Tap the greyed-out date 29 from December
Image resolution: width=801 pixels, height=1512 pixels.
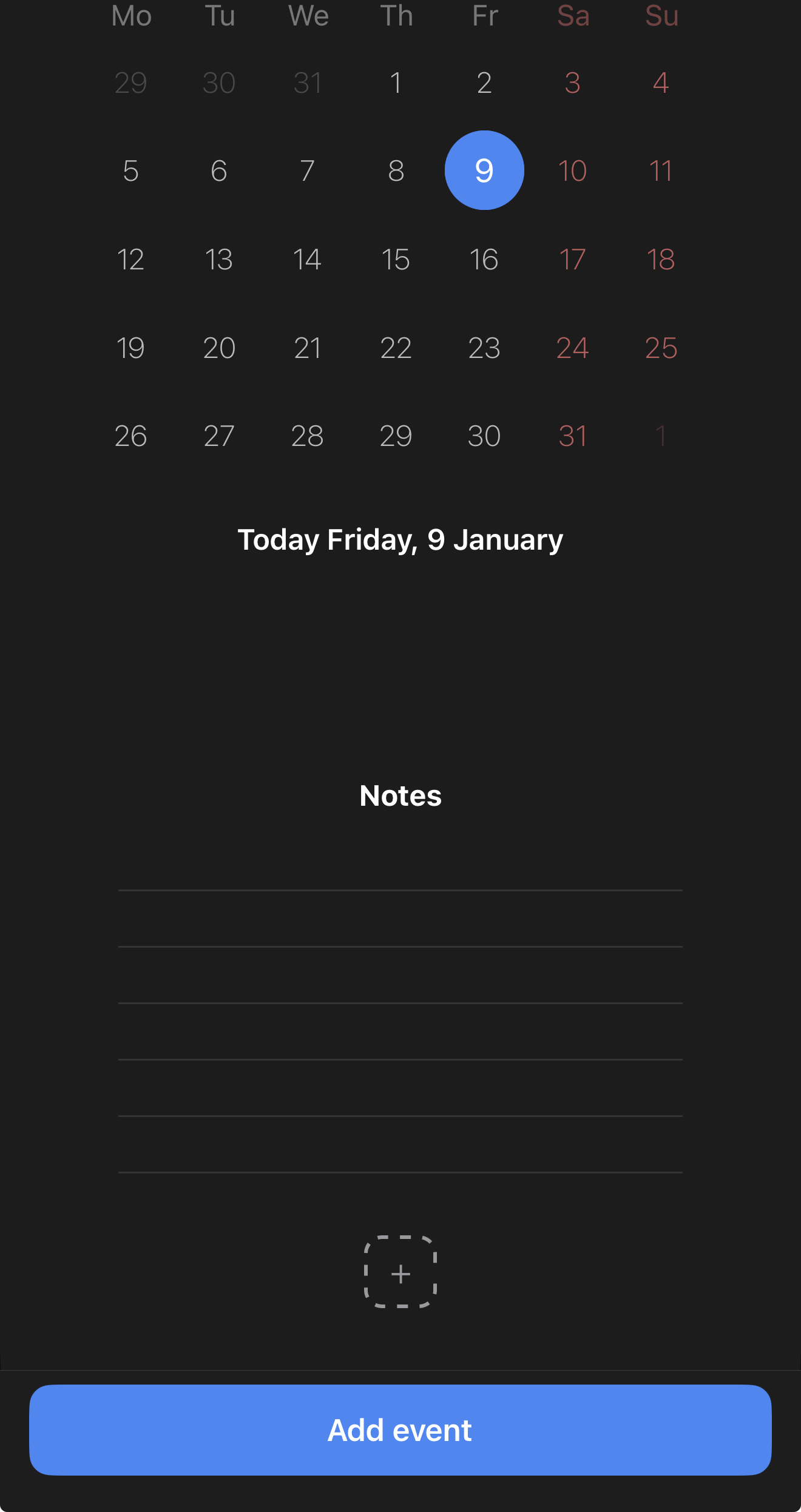(x=130, y=83)
